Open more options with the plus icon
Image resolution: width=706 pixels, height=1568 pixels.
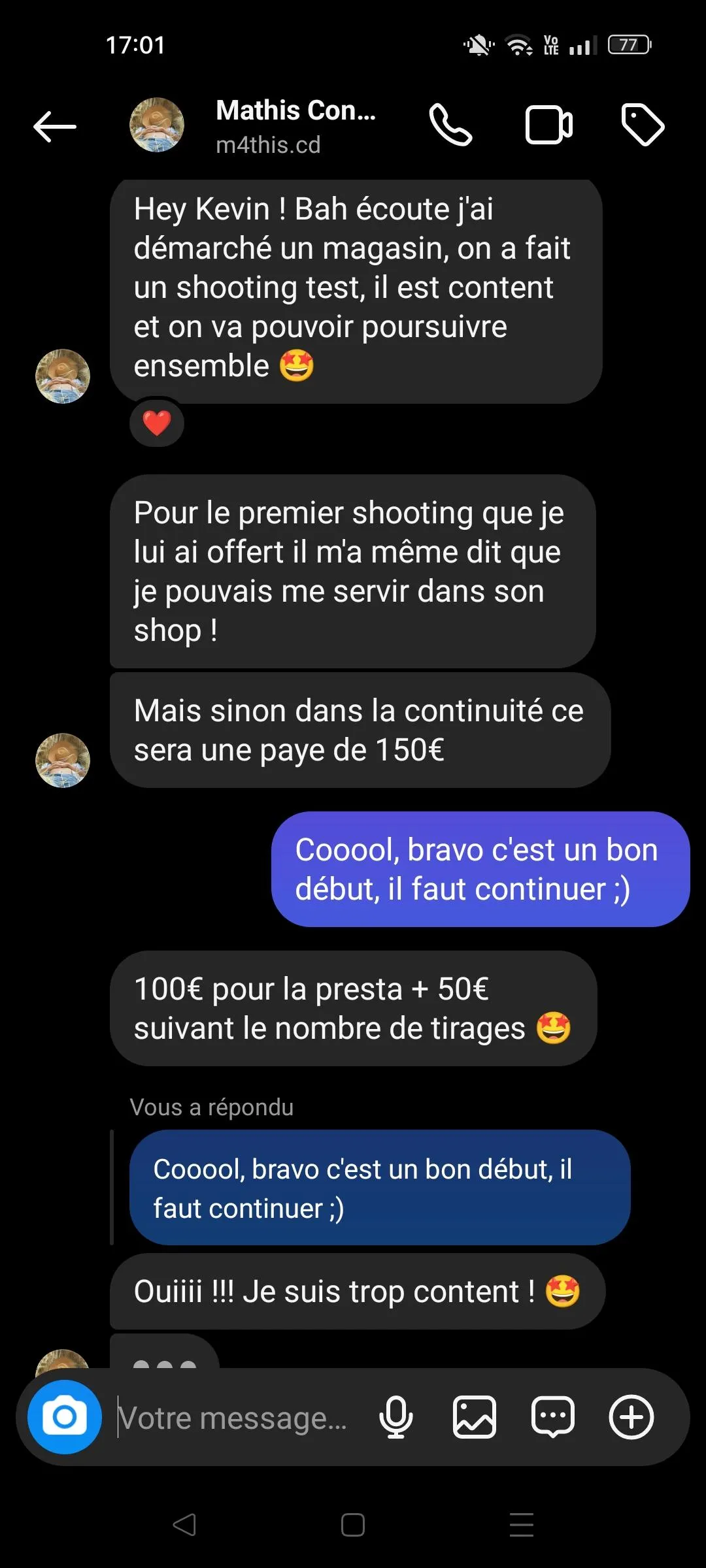631,1417
